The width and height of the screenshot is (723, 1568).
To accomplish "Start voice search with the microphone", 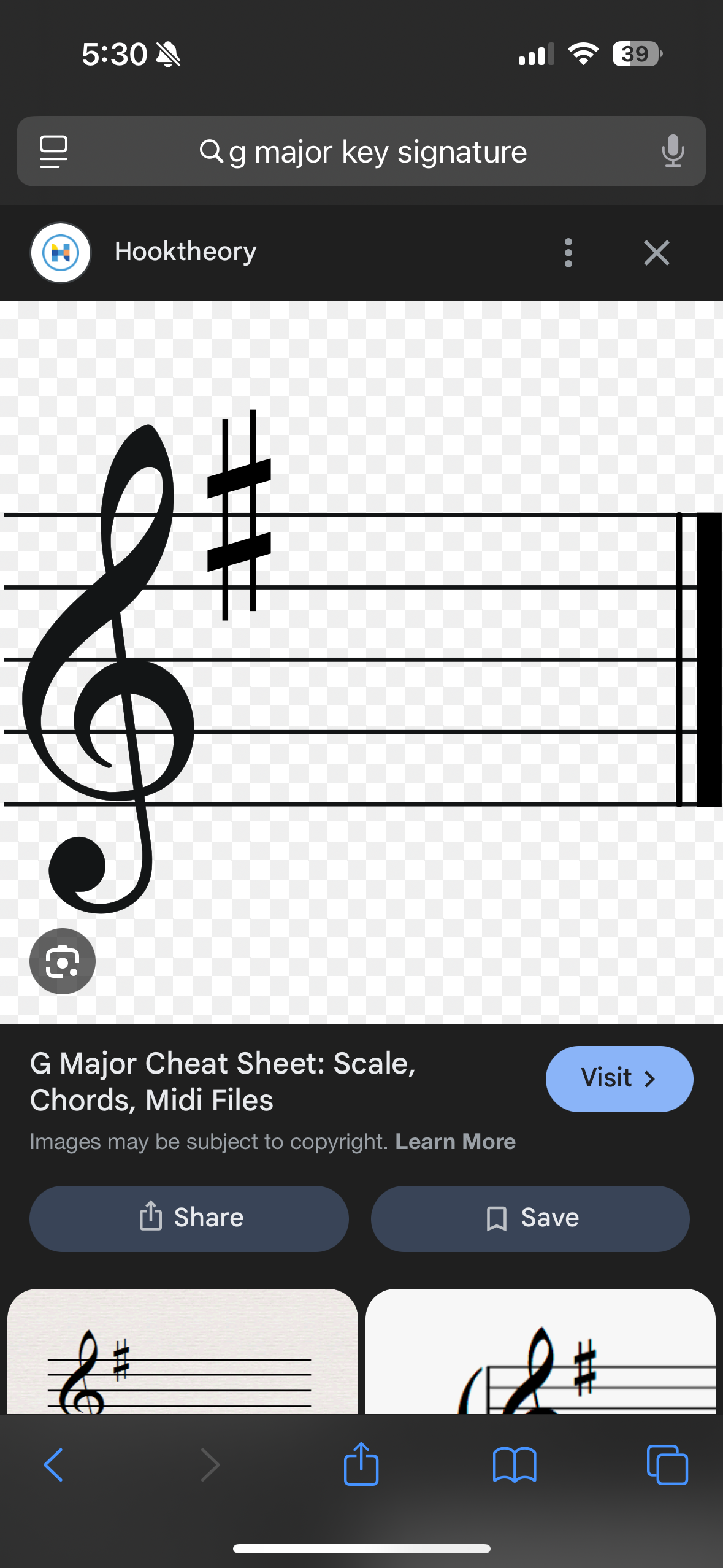I will pyautogui.click(x=673, y=152).
